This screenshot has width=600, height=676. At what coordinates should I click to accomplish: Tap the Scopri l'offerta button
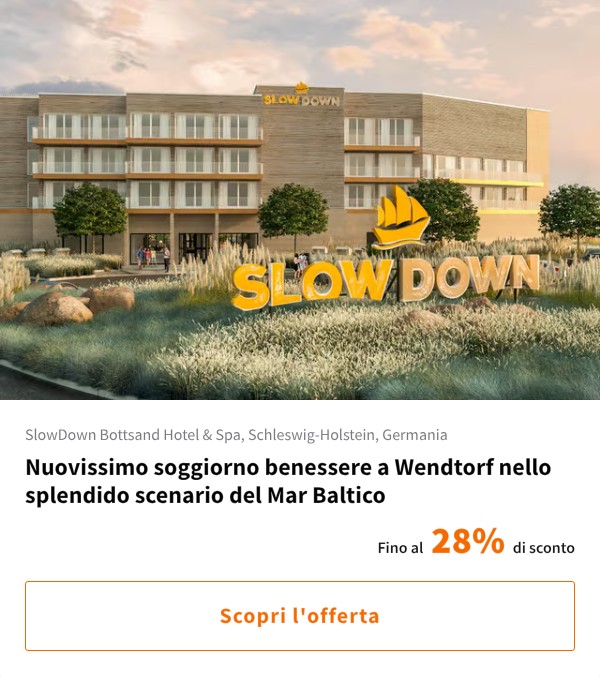[300, 616]
